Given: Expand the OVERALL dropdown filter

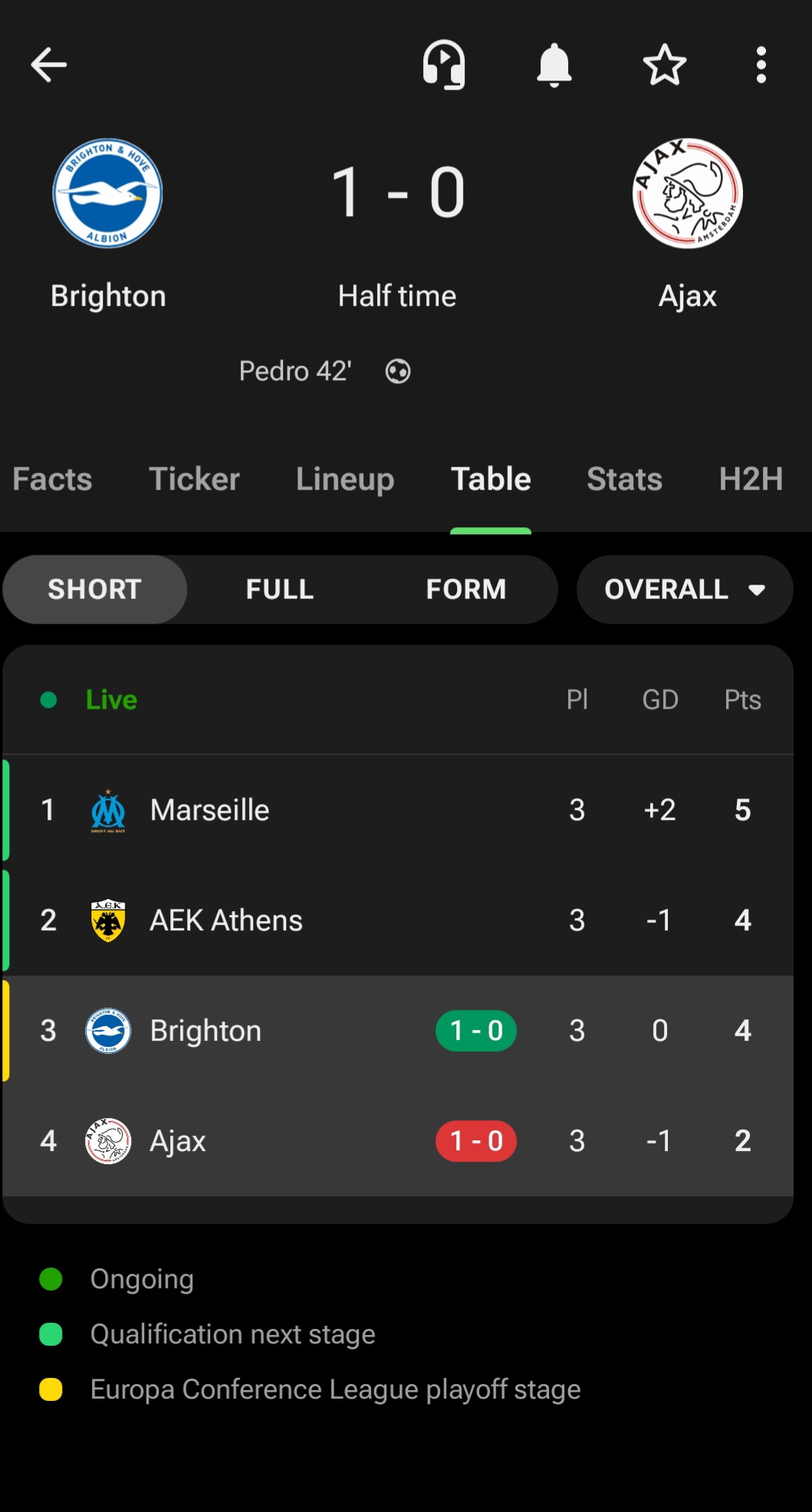Looking at the screenshot, I should click(x=685, y=589).
